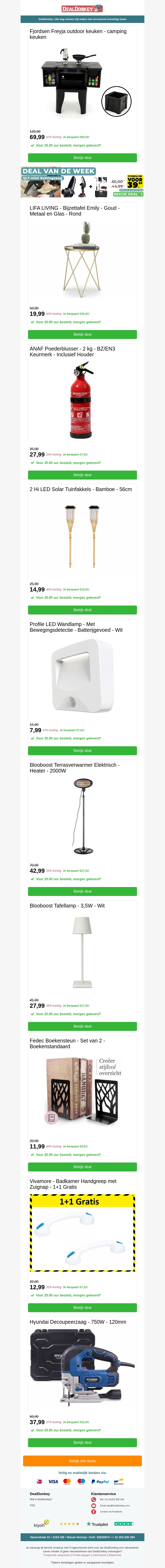Viewport: 165px width, 1568px height.
Task: Open the Fjordsen Freyja outdoor keuken deal button
Action: (82, 158)
